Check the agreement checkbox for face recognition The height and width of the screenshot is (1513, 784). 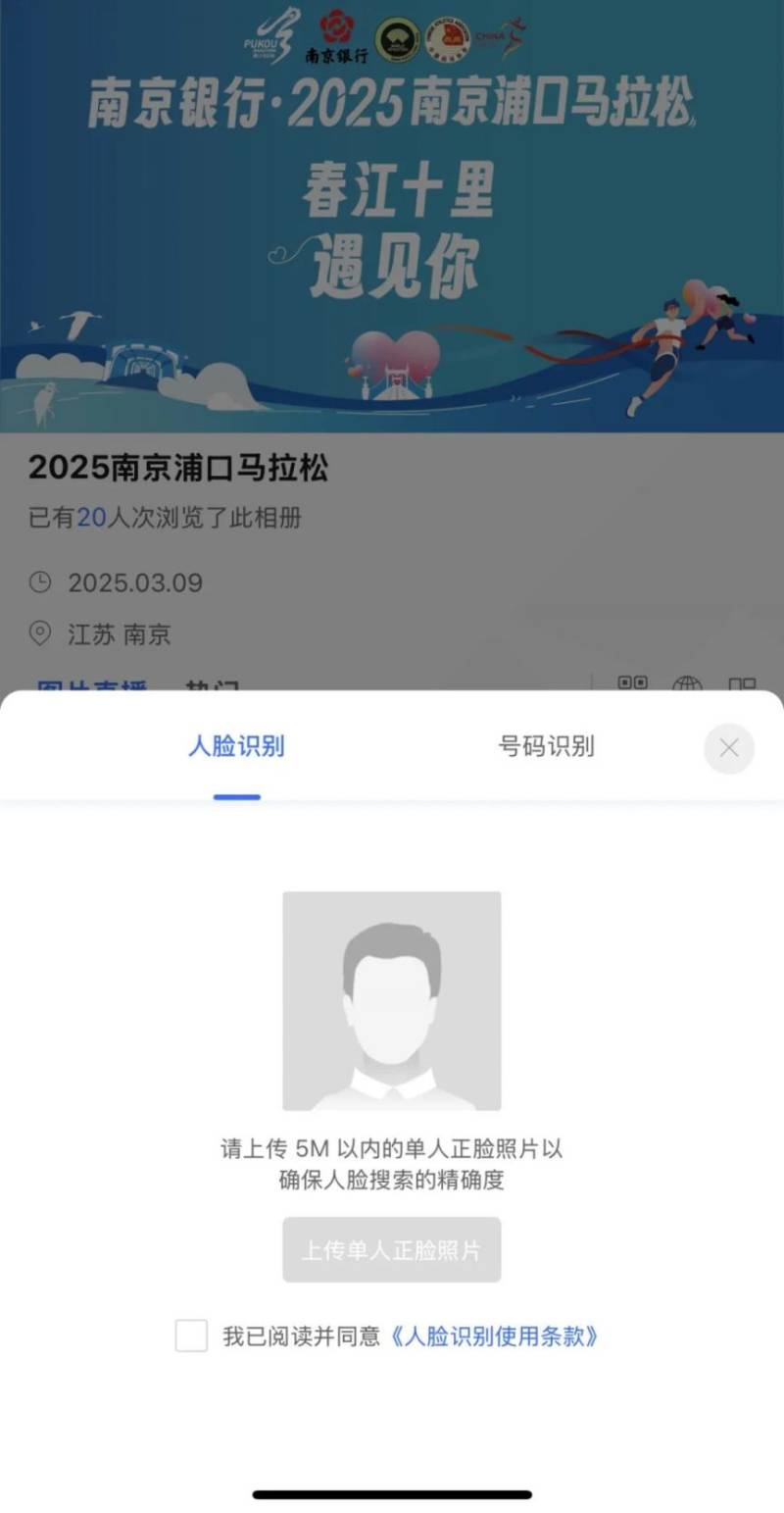(x=191, y=1336)
